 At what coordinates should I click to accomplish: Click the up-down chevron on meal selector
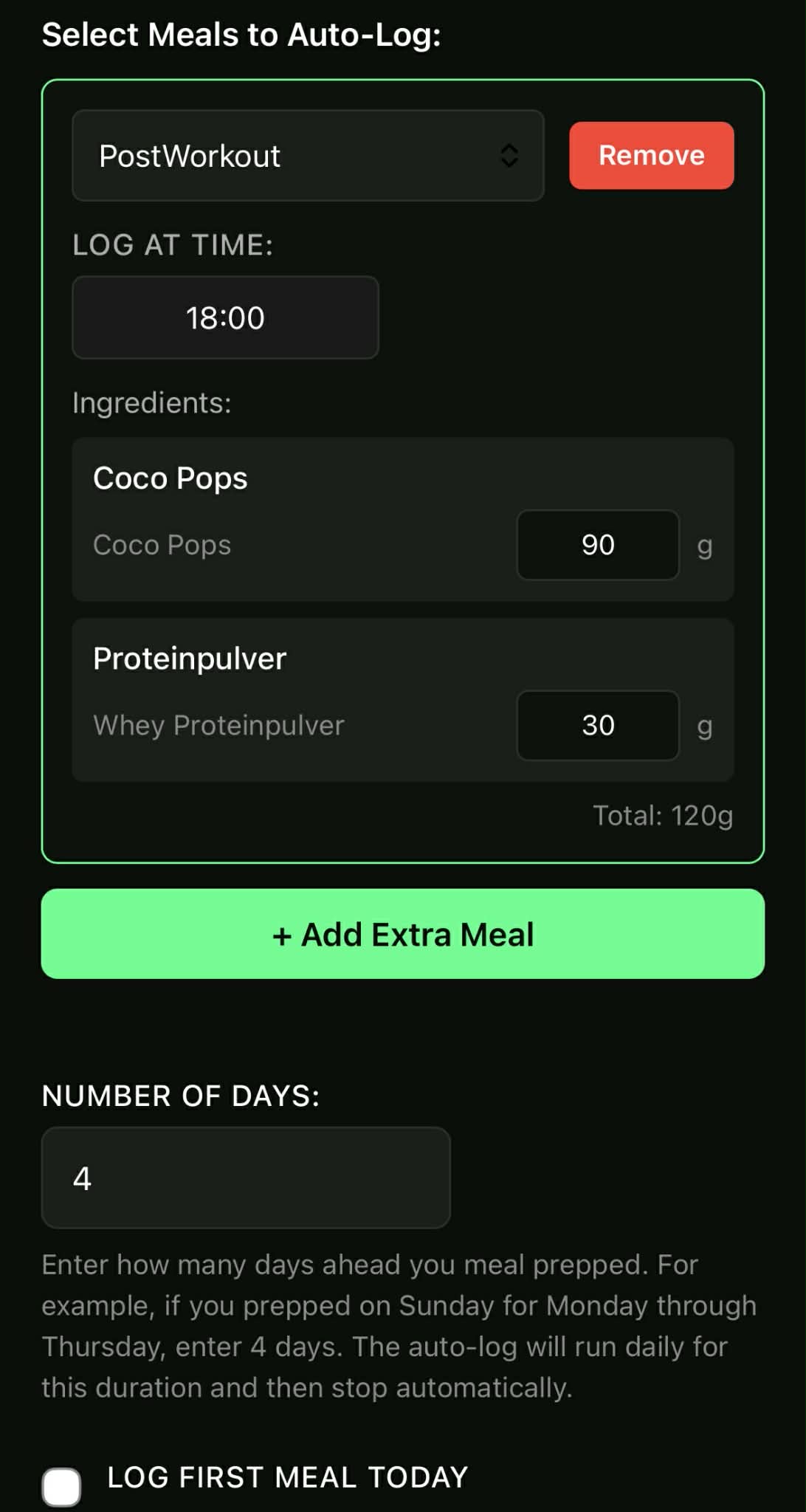coord(510,155)
